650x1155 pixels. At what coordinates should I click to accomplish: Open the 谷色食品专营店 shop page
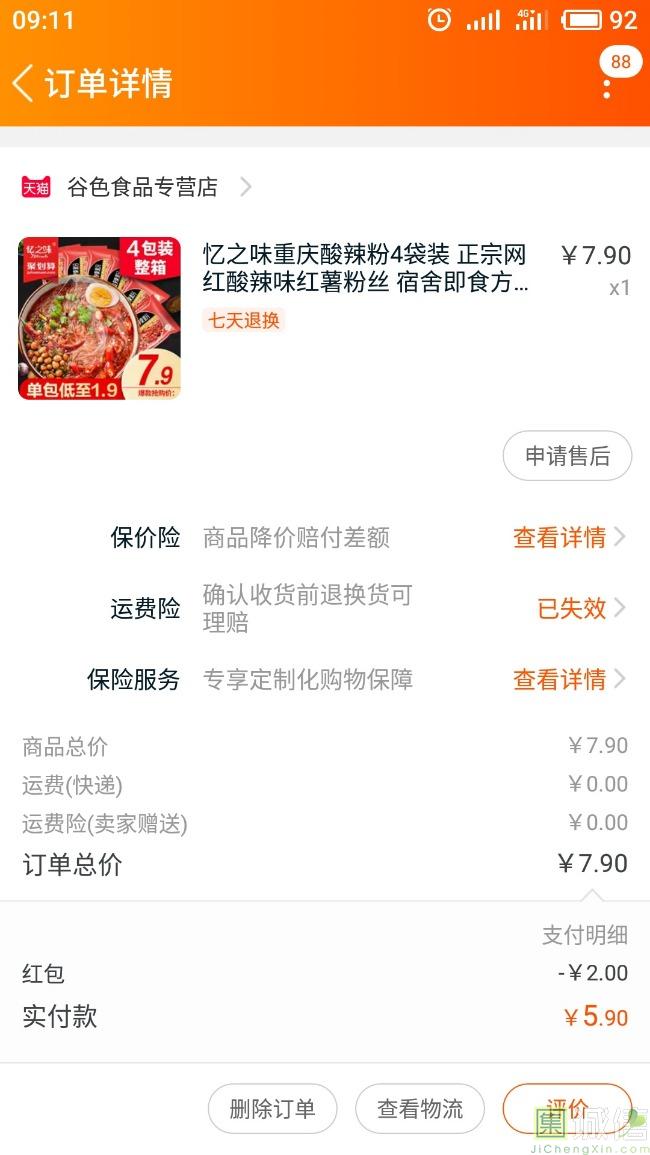pos(142,187)
